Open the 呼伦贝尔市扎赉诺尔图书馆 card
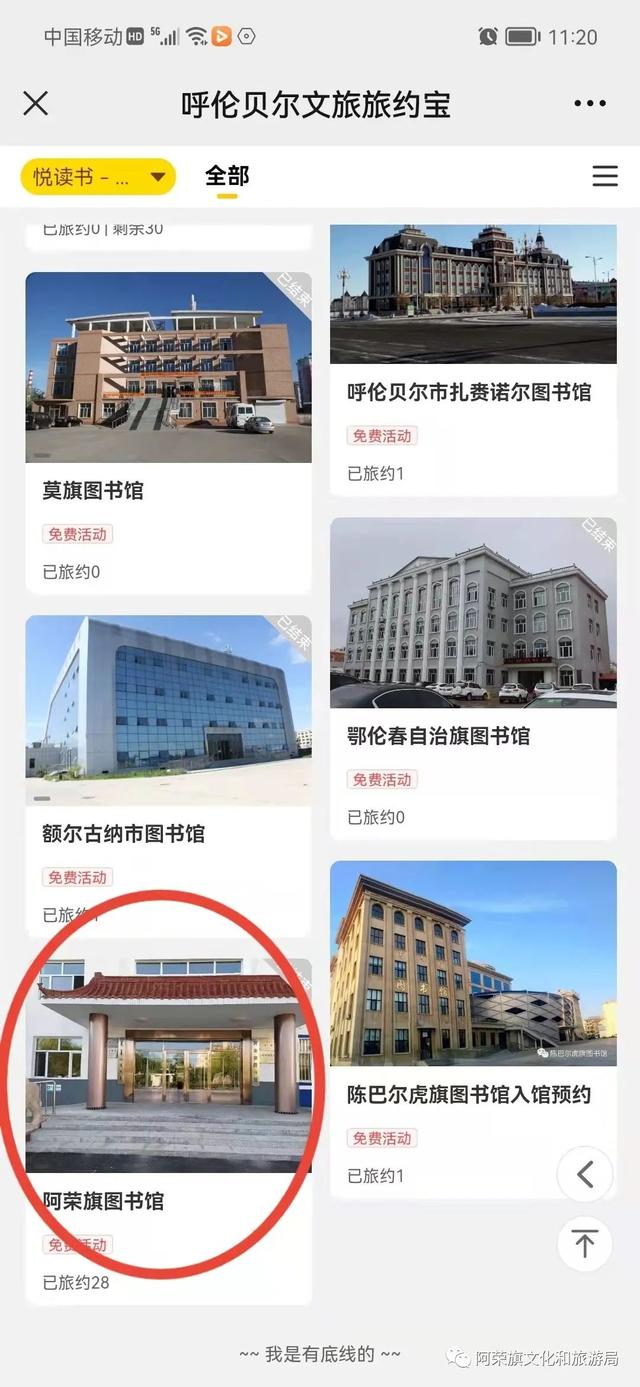Screen dimensions: 640x1387 coord(473,360)
